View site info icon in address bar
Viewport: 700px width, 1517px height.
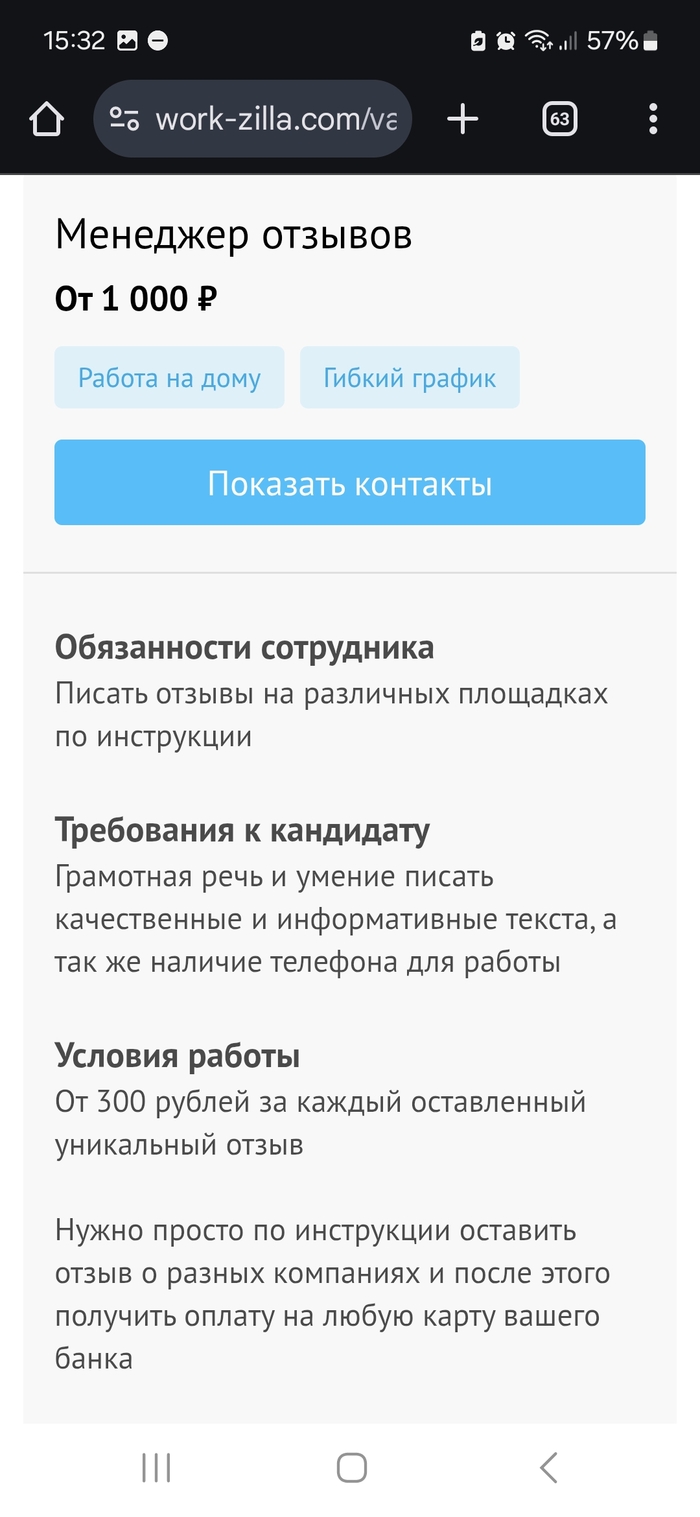124,120
